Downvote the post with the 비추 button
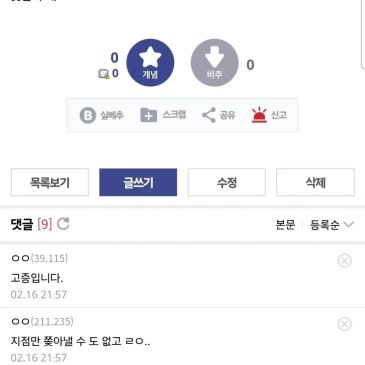This screenshot has width=365, height=365. [214, 63]
